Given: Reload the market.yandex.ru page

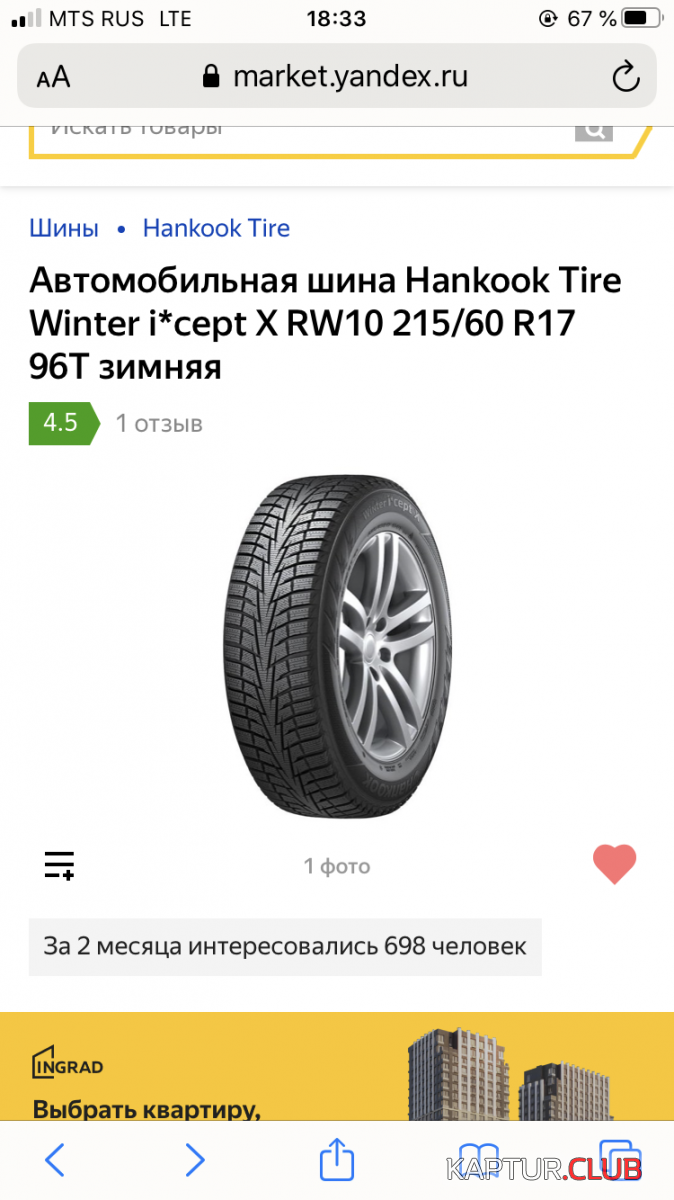Looking at the screenshot, I should (x=625, y=77).
